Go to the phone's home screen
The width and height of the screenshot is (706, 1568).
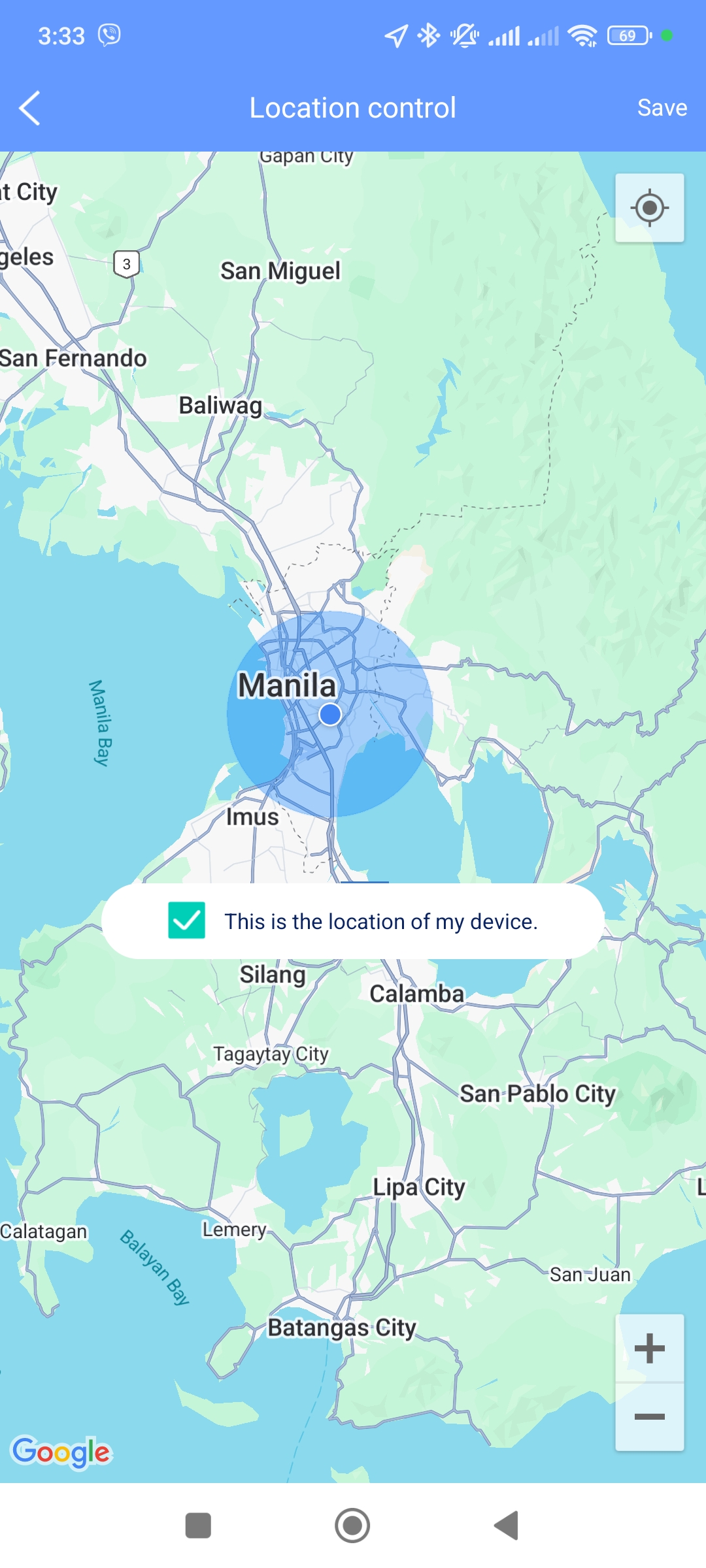[352, 1526]
